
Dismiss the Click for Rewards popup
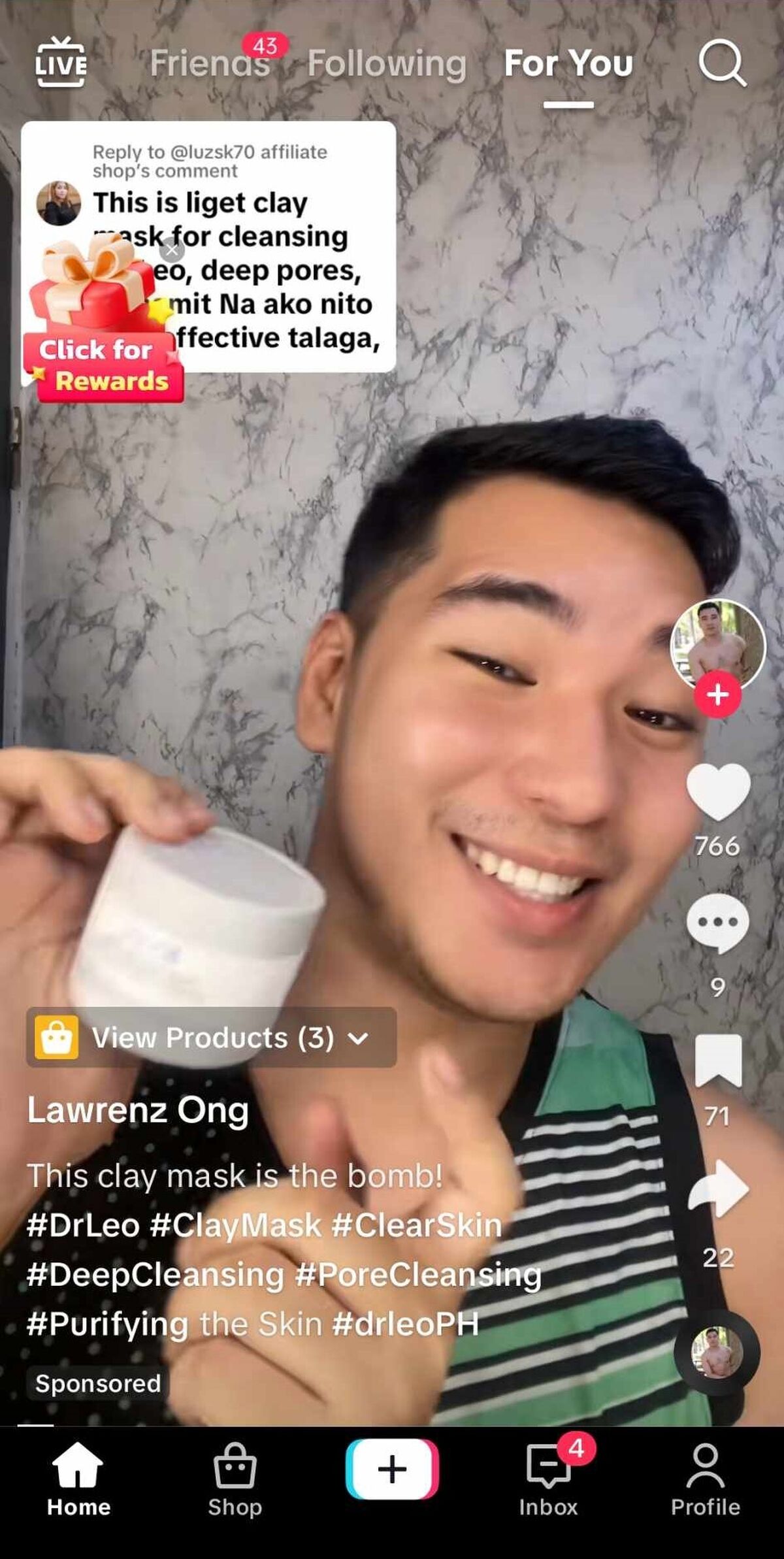click(172, 250)
